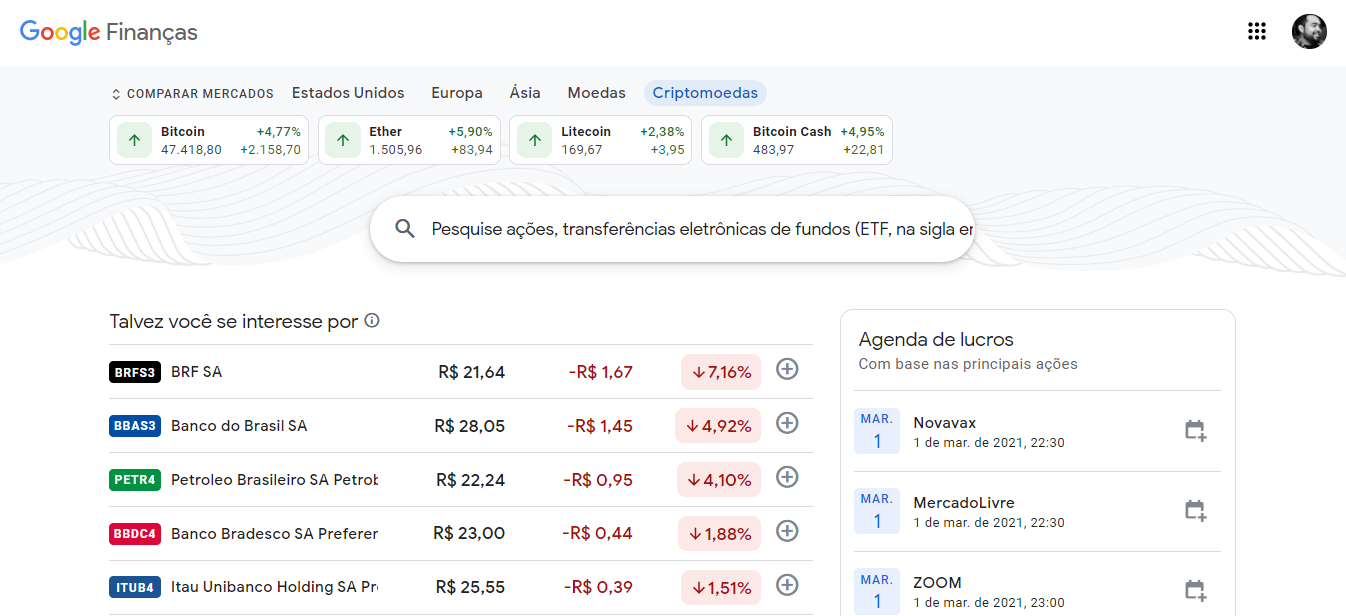Show info about suggested stocks

click(372, 321)
